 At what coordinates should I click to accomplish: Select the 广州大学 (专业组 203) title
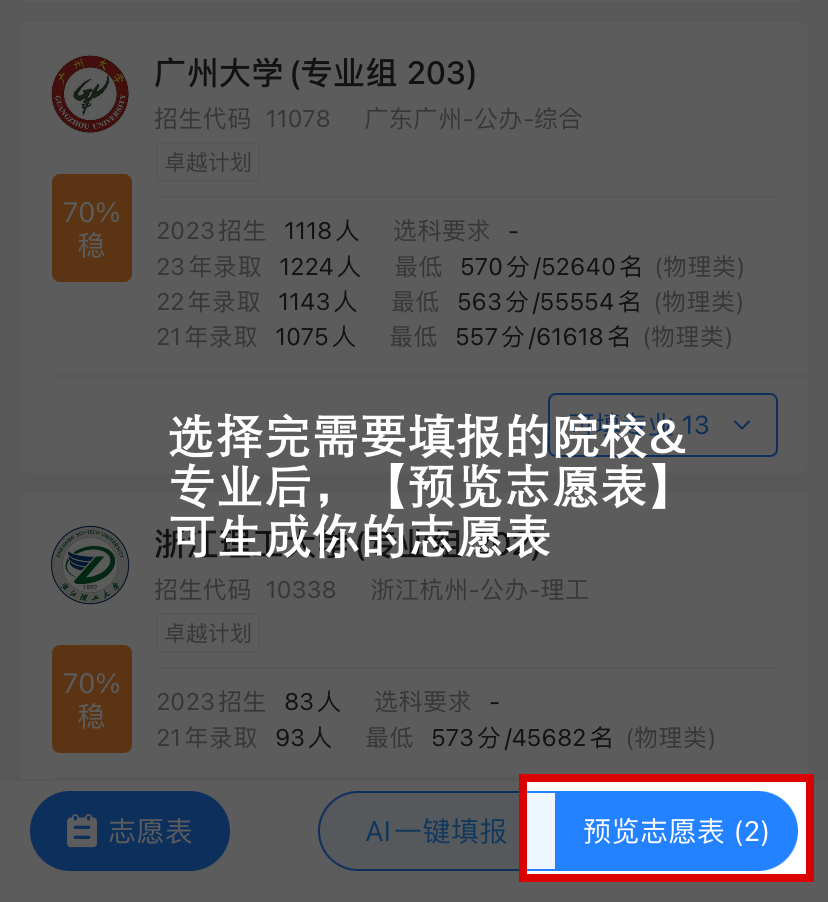click(315, 74)
